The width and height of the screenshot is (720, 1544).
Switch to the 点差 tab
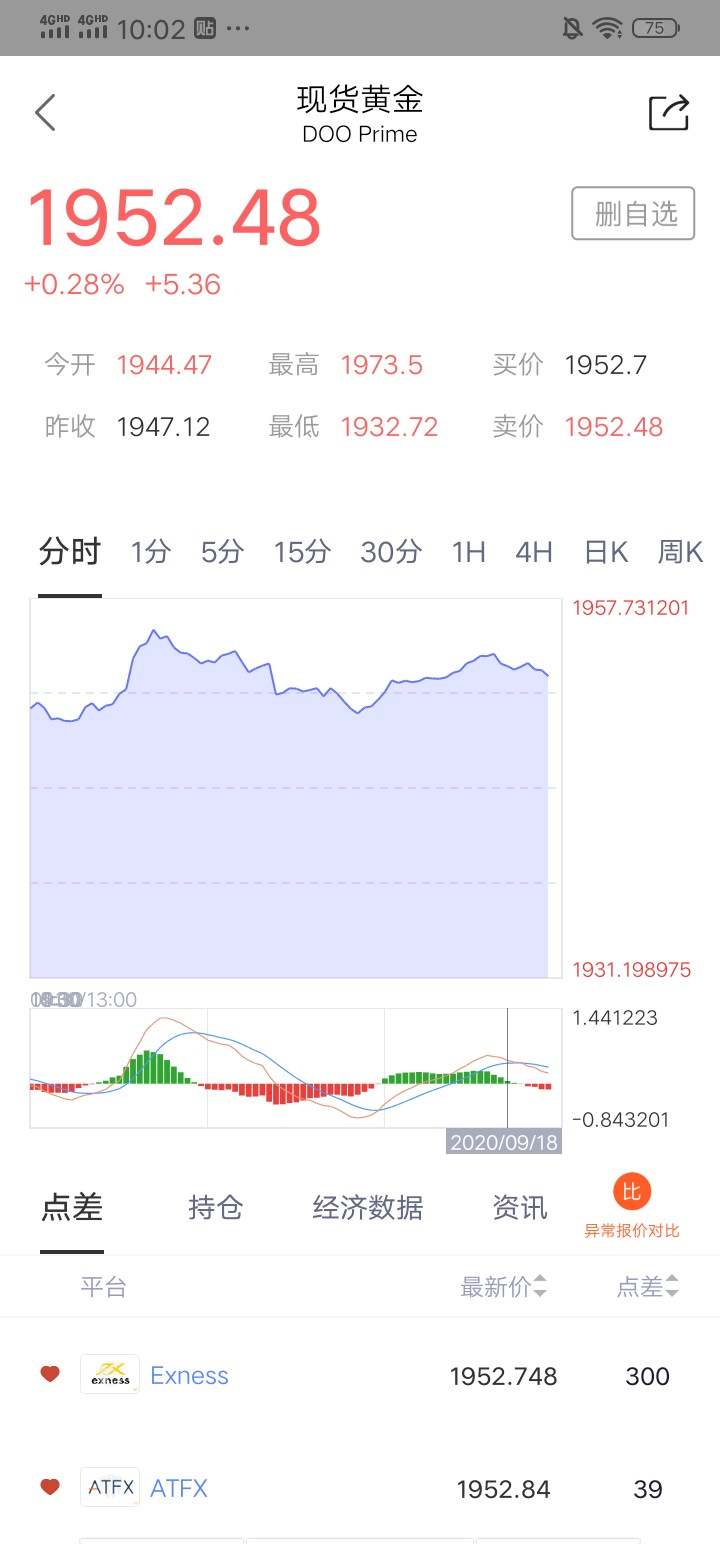click(72, 1208)
